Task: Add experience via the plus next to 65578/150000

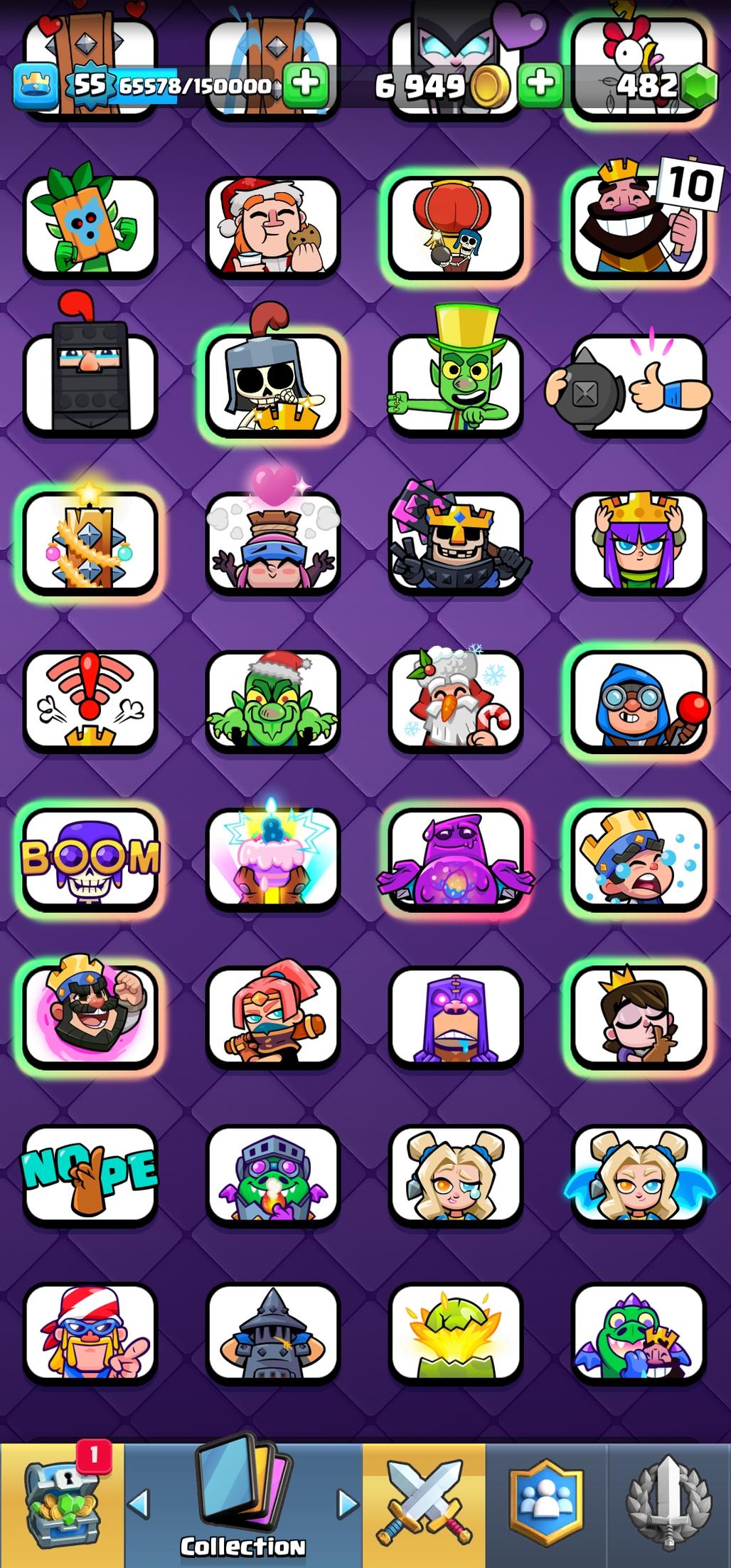Action: [306, 84]
